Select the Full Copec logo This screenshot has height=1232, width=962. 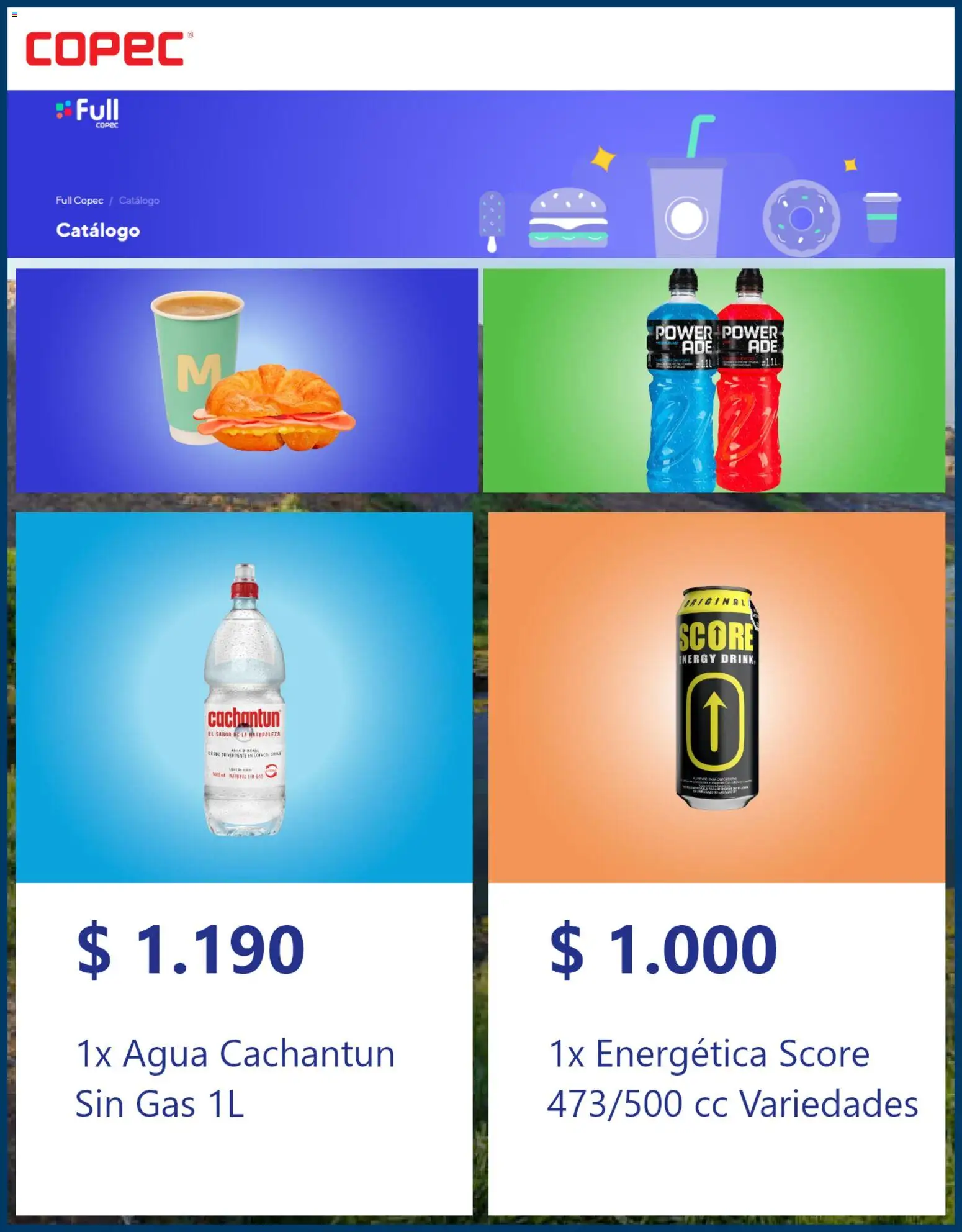pyautogui.click(x=87, y=114)
